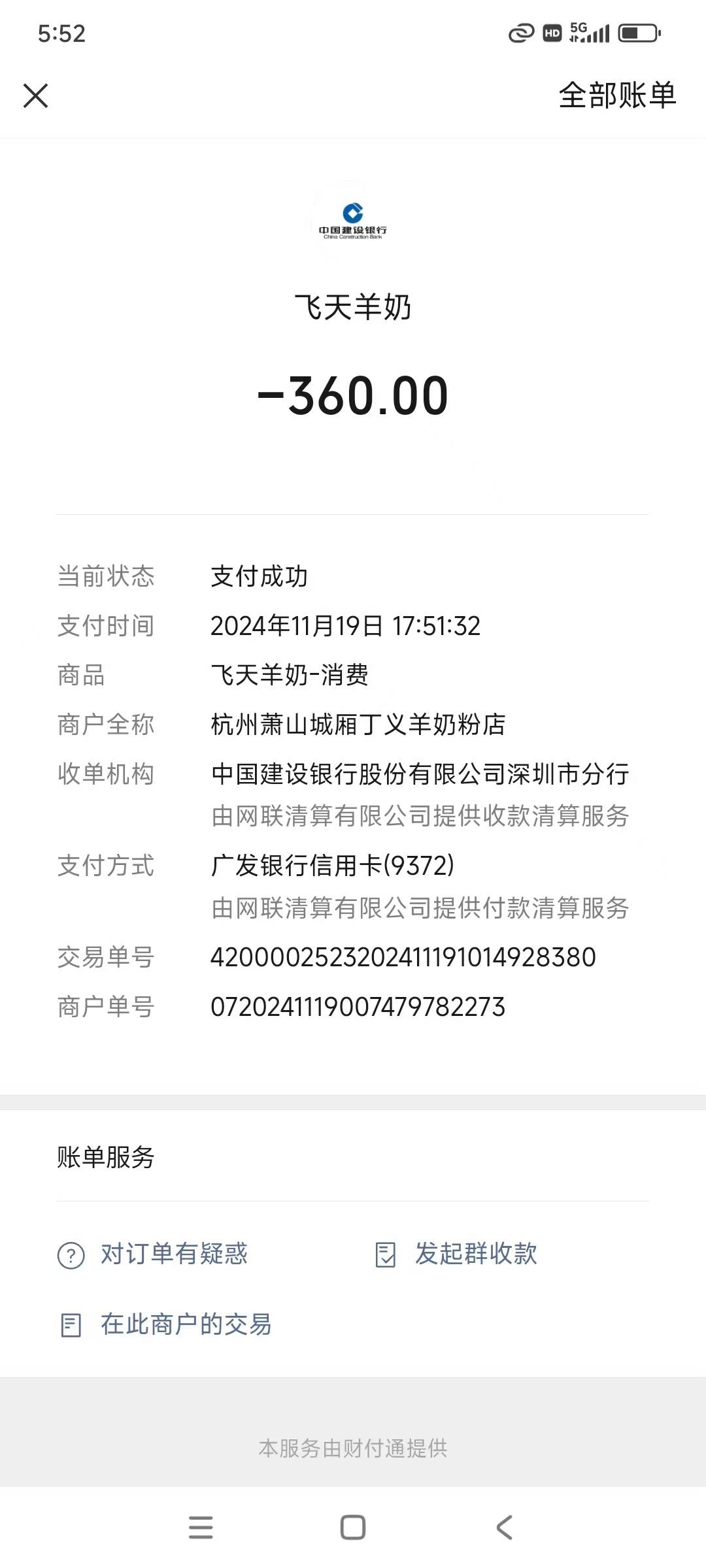The width and height of the screenshot is (706, 1568).
Task: Return to the home screen
Action: click(x=352, y=1527)
